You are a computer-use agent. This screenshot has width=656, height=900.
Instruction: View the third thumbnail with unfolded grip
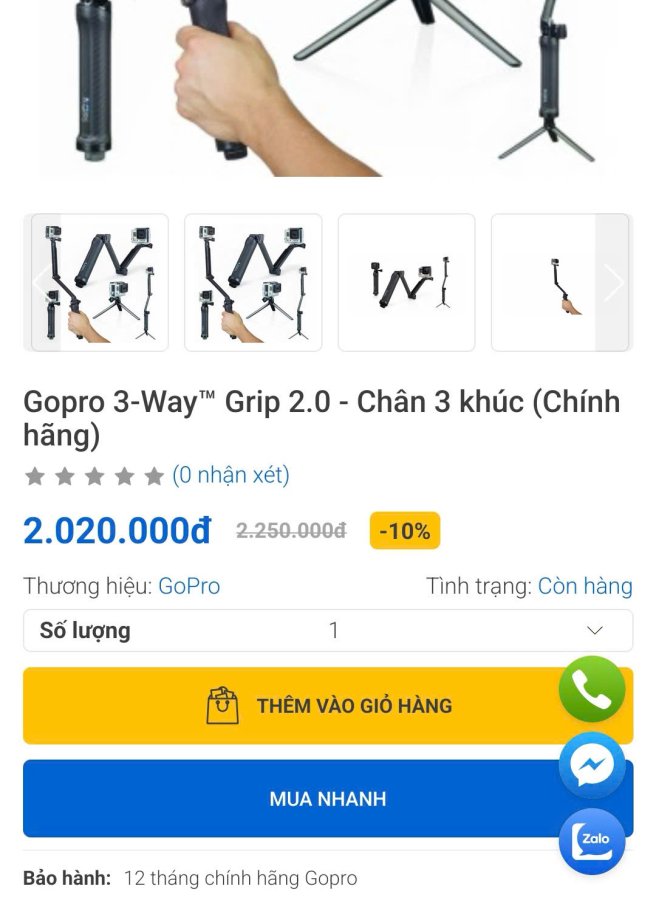pos(406,283)
